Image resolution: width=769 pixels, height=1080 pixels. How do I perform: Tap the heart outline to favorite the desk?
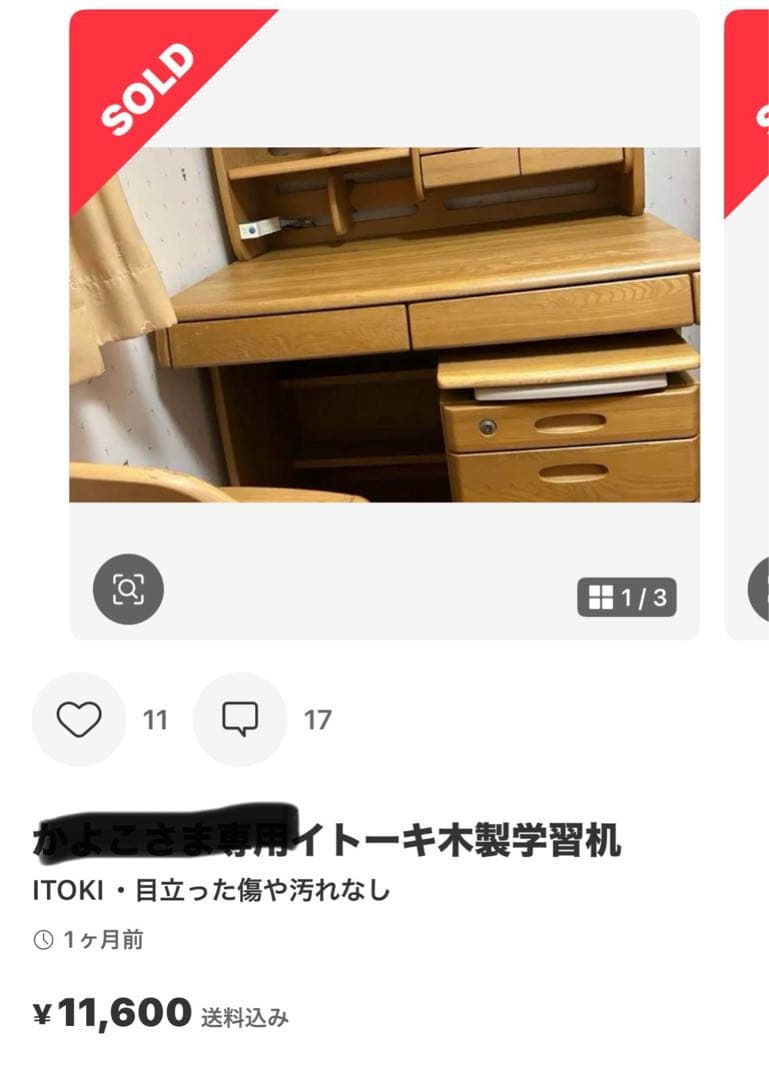[79, 718]
